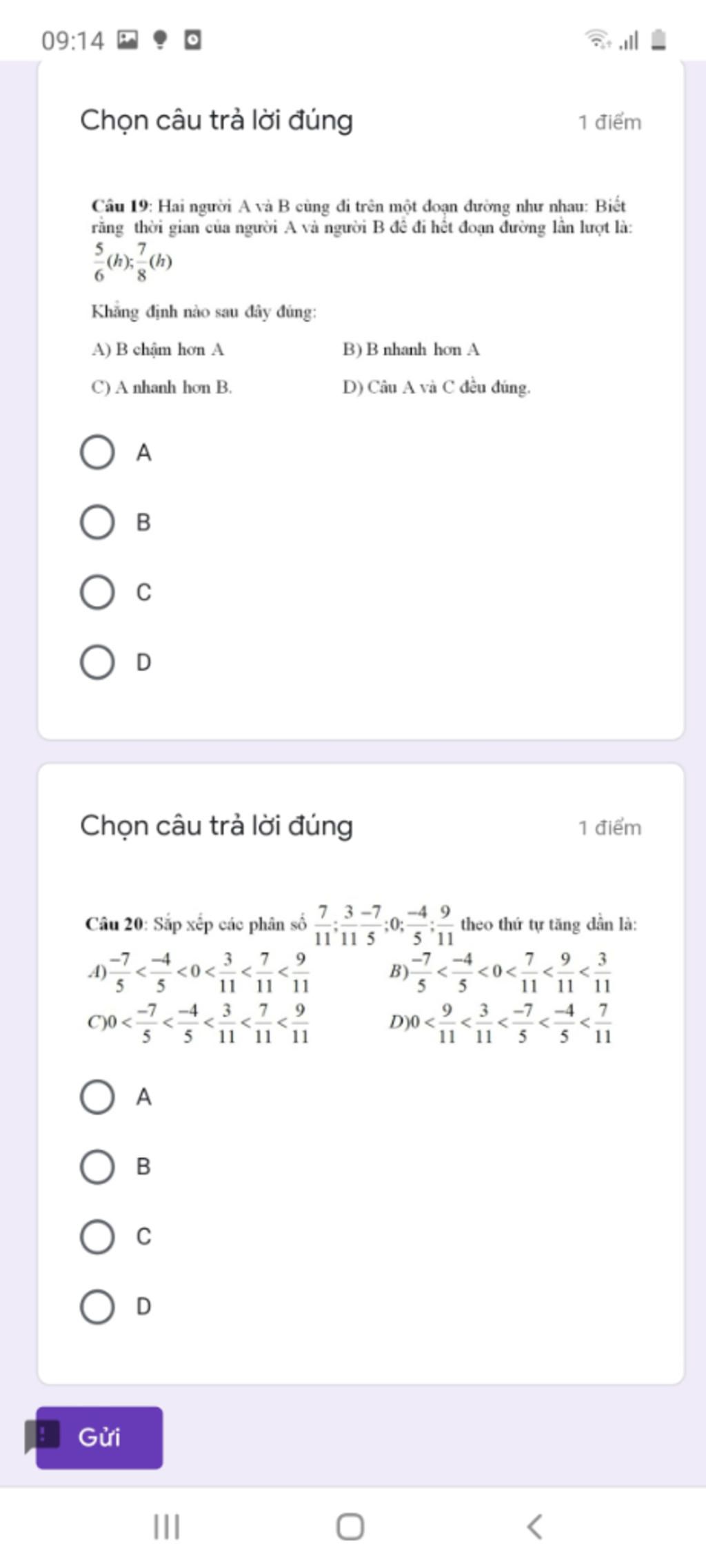This screenshot has width=706, height=1568.
Task: Tap the status bar clock
Action: pyautogui.click(x=72, y=40)
